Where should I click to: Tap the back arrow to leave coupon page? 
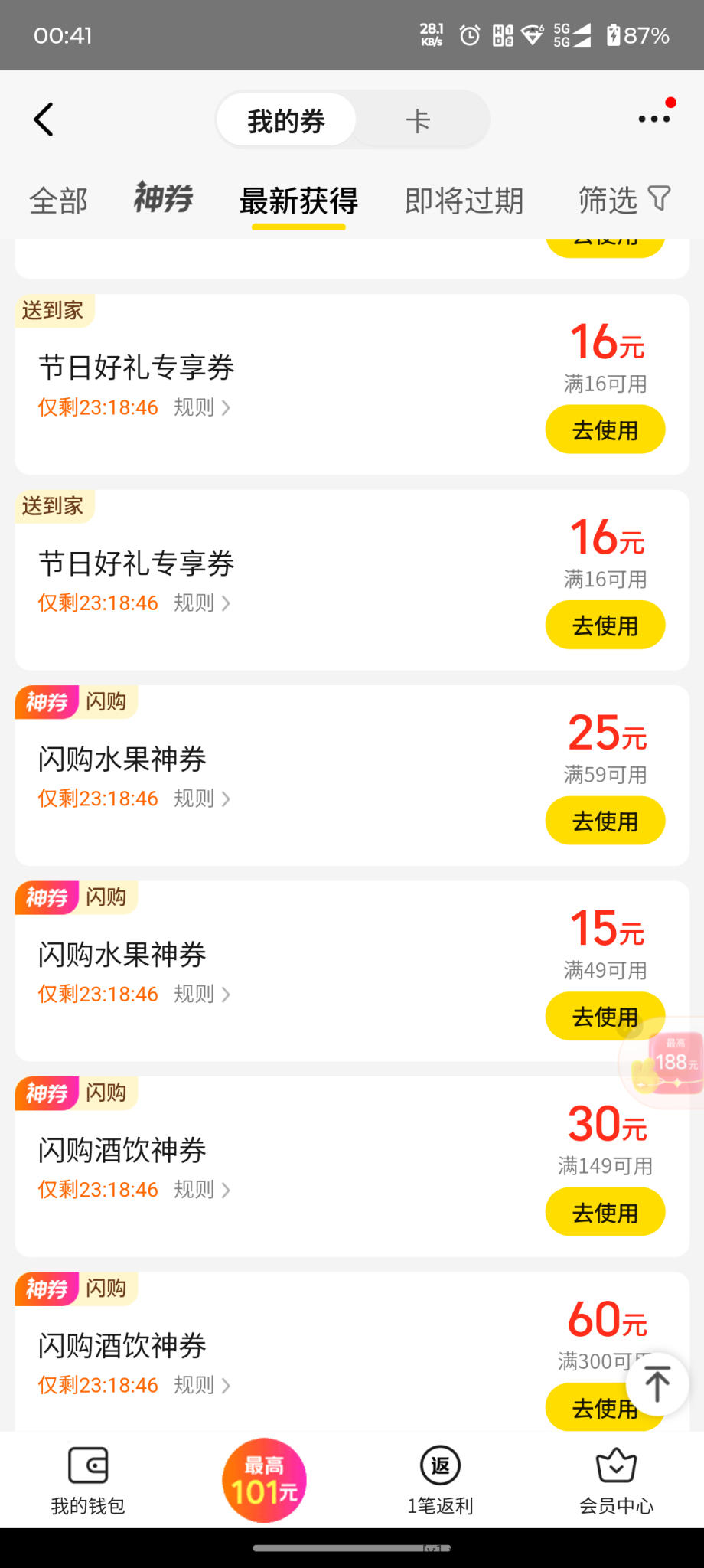click(x=44, y=119)
